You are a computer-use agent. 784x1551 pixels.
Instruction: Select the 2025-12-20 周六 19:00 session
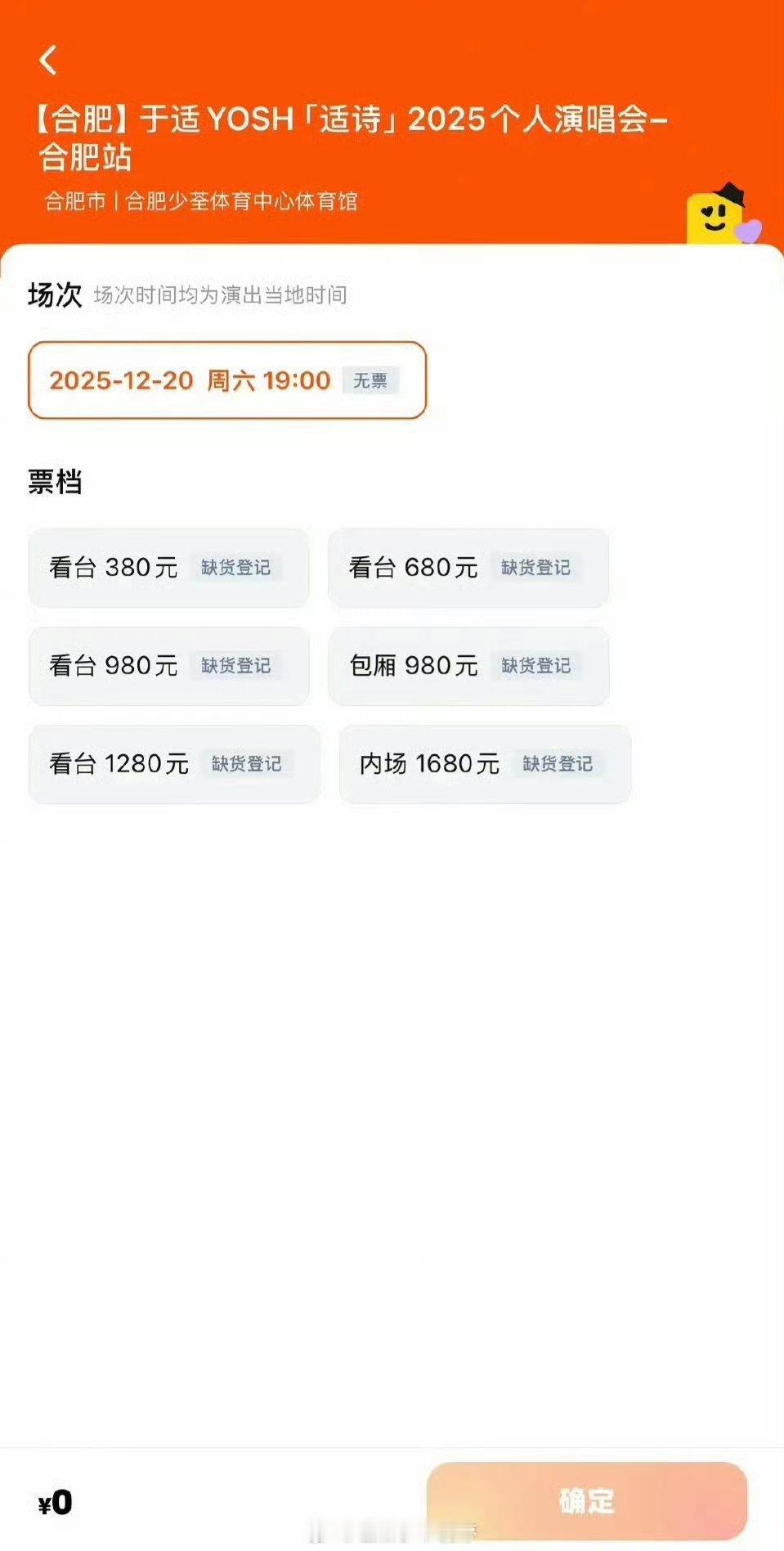point(228,380)
